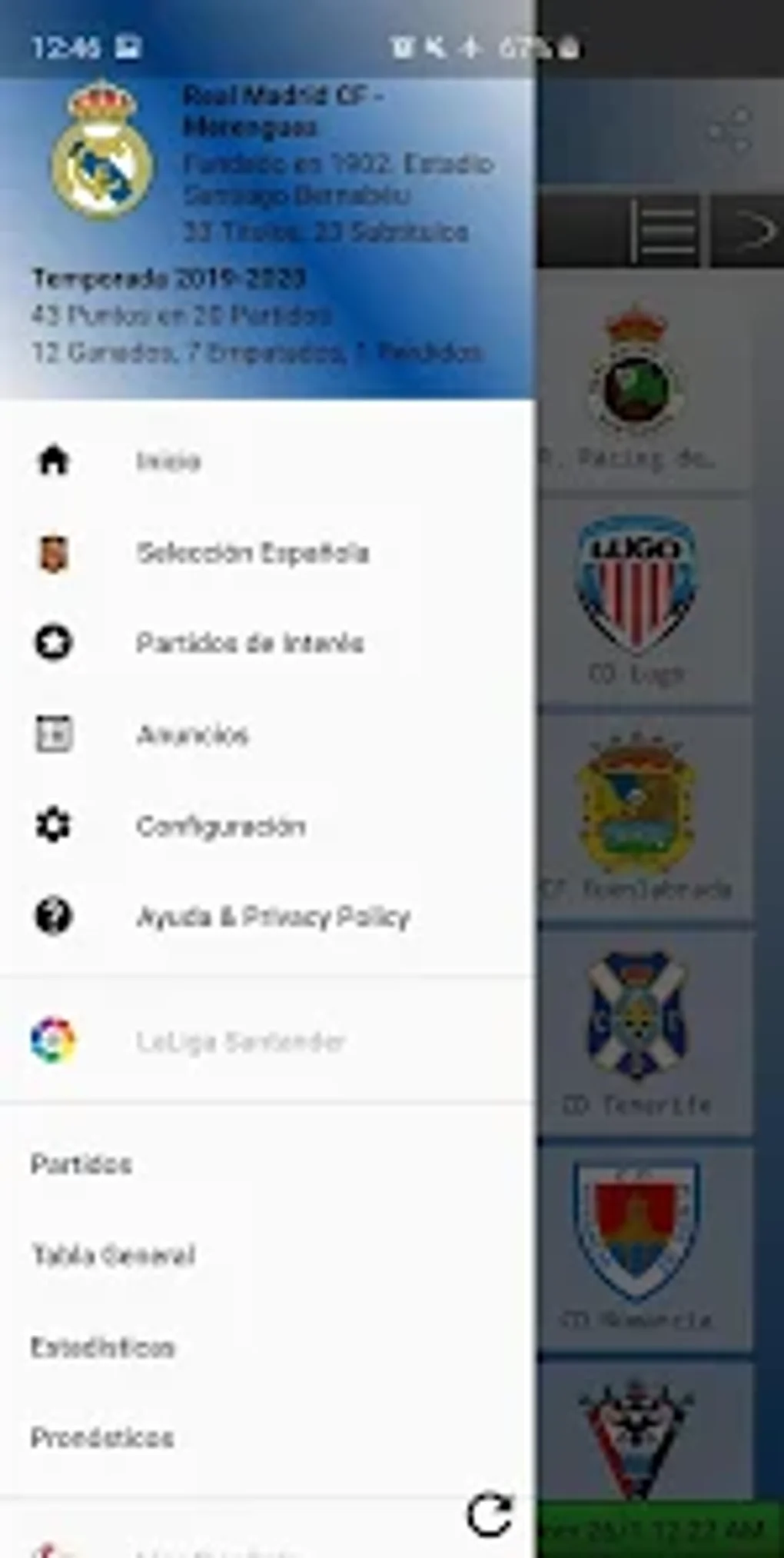Open the R. Racing team card
Screen dimensions: 784x1558
pos(644,386)
